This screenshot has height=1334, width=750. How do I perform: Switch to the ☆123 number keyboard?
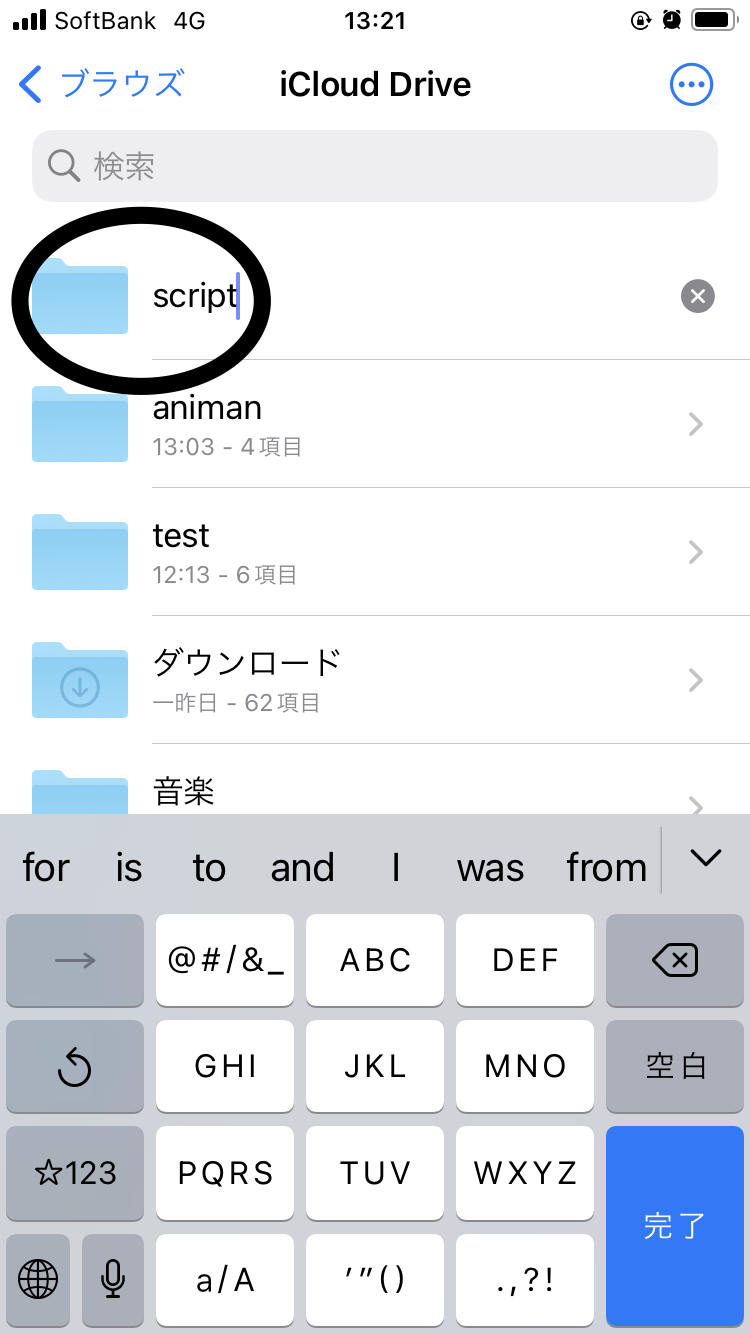pos(75,1173)
